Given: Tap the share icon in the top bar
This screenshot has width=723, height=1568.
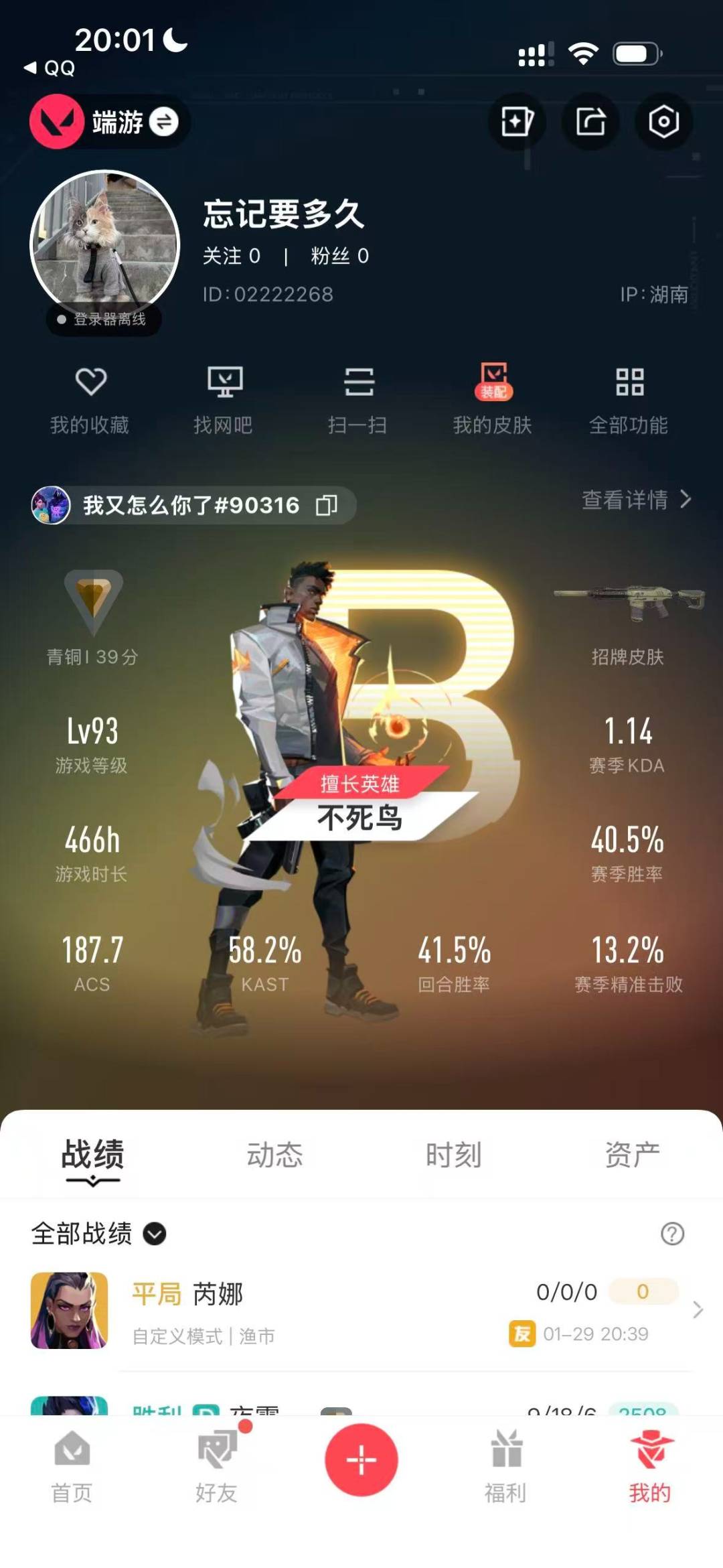Looking at the screenshot, I should coord(590,121).
